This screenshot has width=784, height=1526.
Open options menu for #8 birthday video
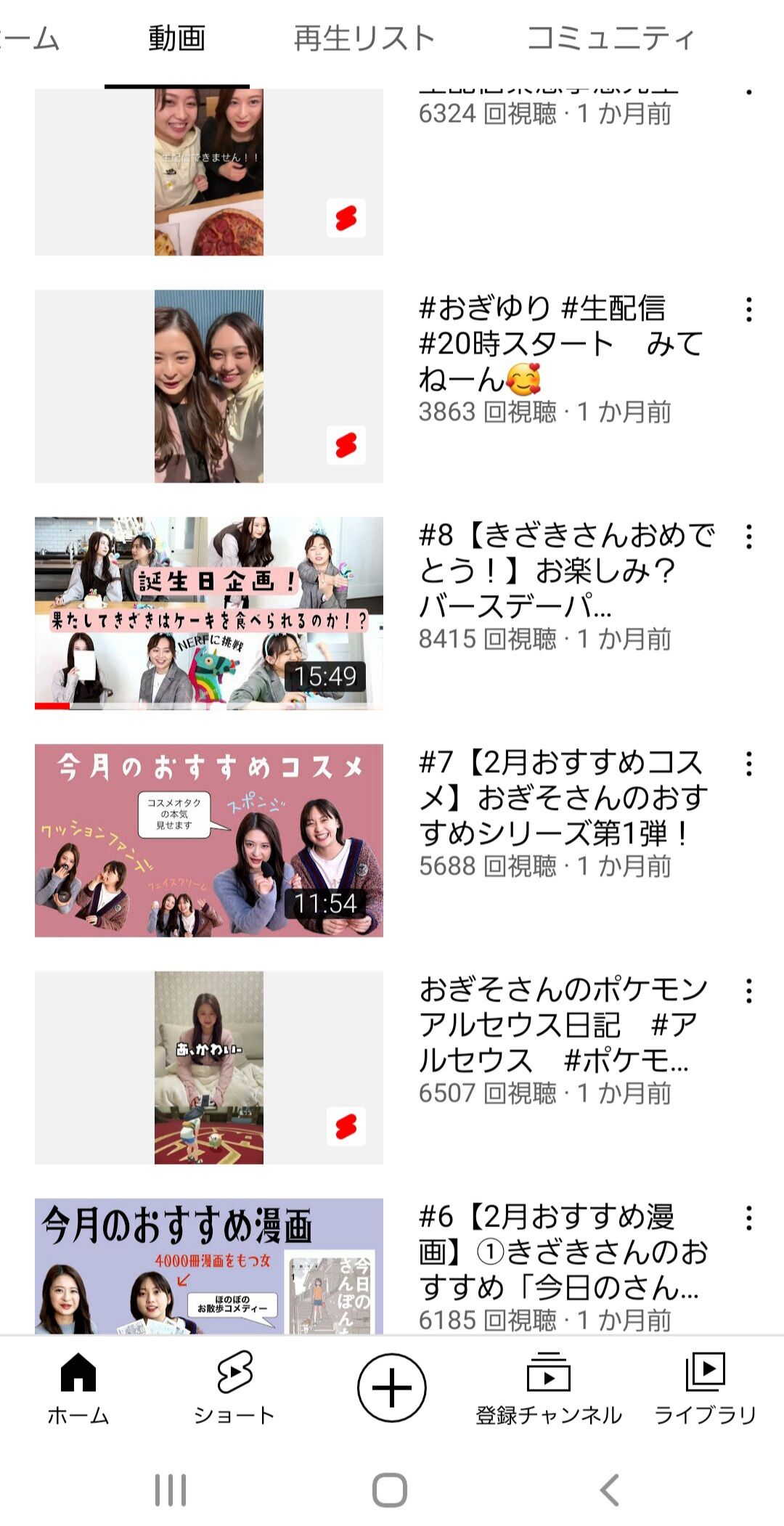pyautogui.click(x=748, y=537)
